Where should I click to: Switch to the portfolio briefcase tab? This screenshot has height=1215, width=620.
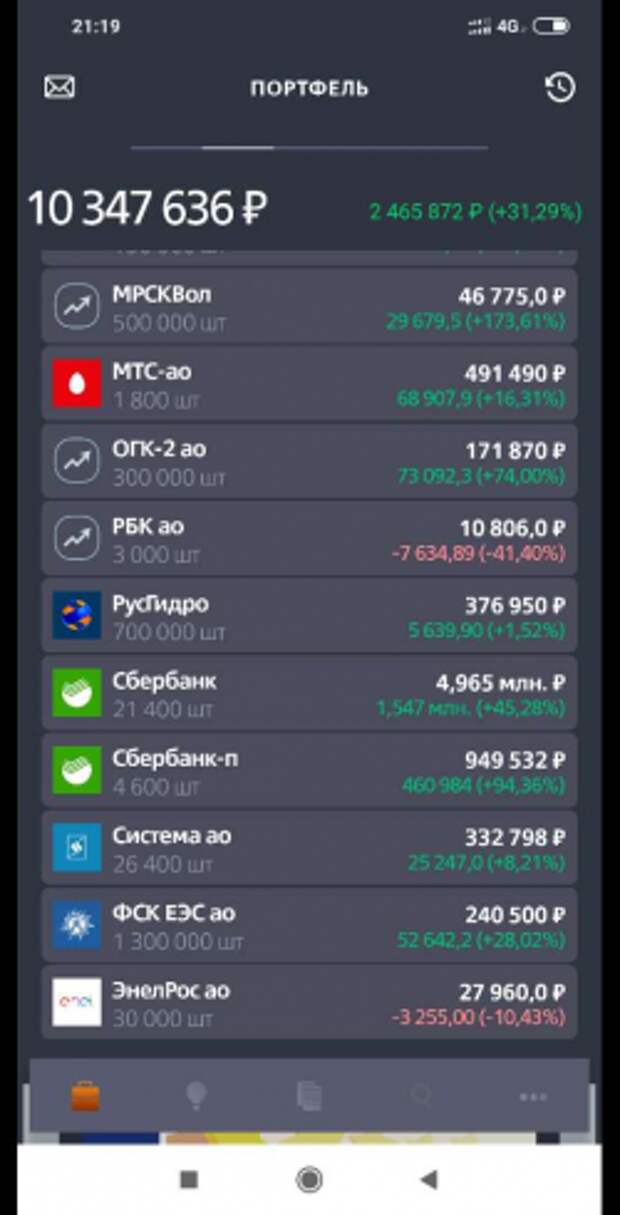pos(85,1097)
